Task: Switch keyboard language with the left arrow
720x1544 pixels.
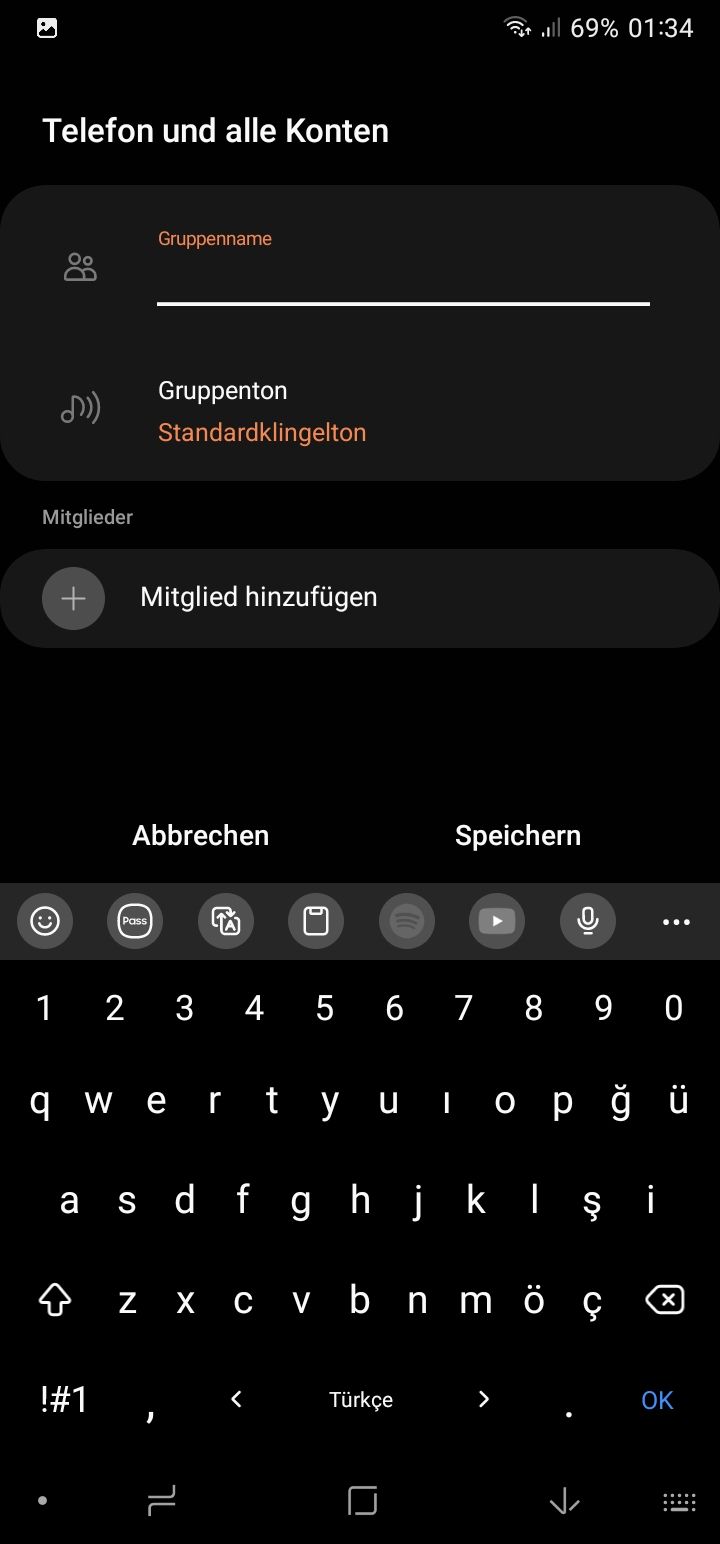Action: tap(236, 1399)
